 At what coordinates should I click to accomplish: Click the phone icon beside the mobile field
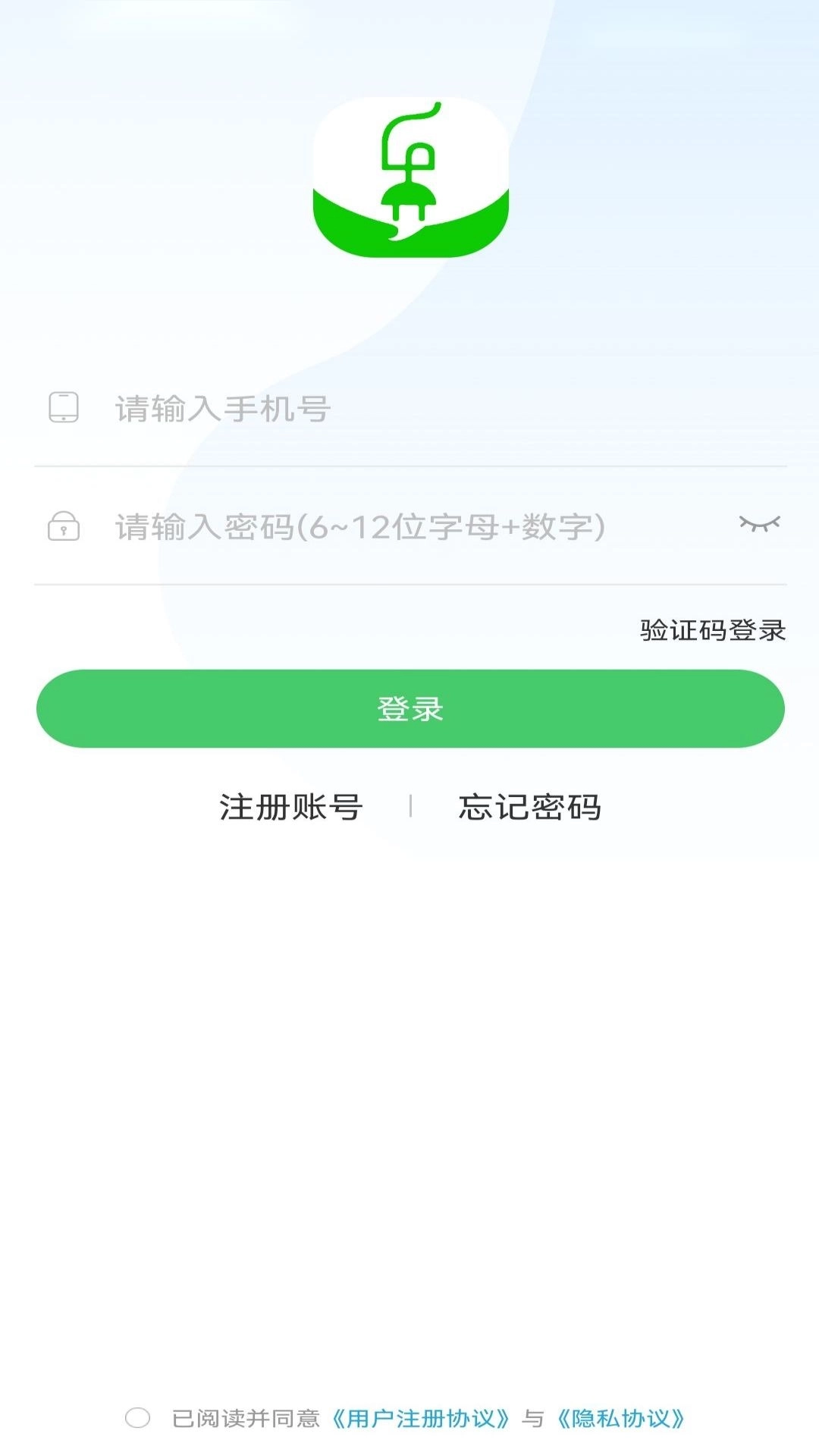[63, 407]
